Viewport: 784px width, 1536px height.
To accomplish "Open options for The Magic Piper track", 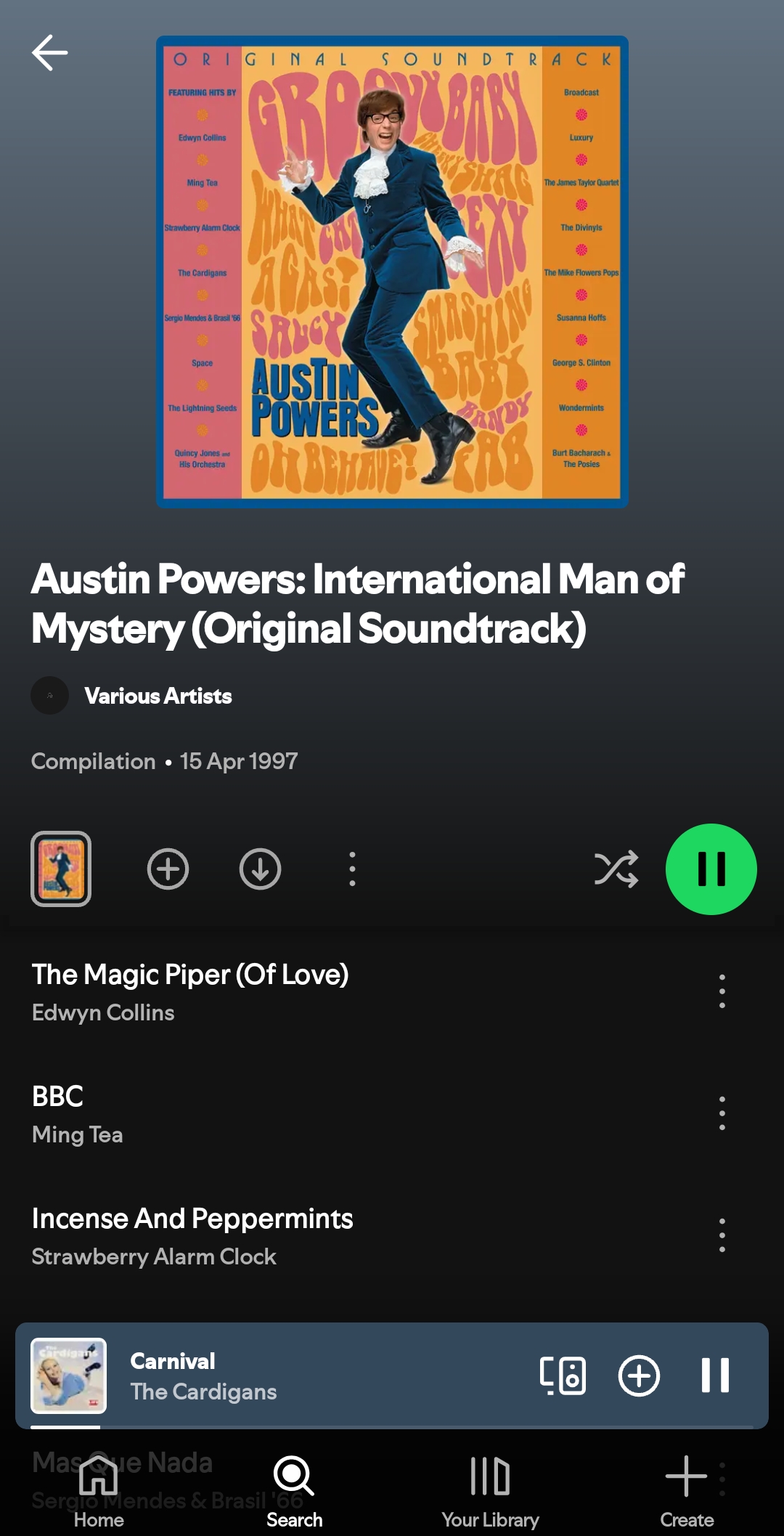I will click(x=722, y=991).
